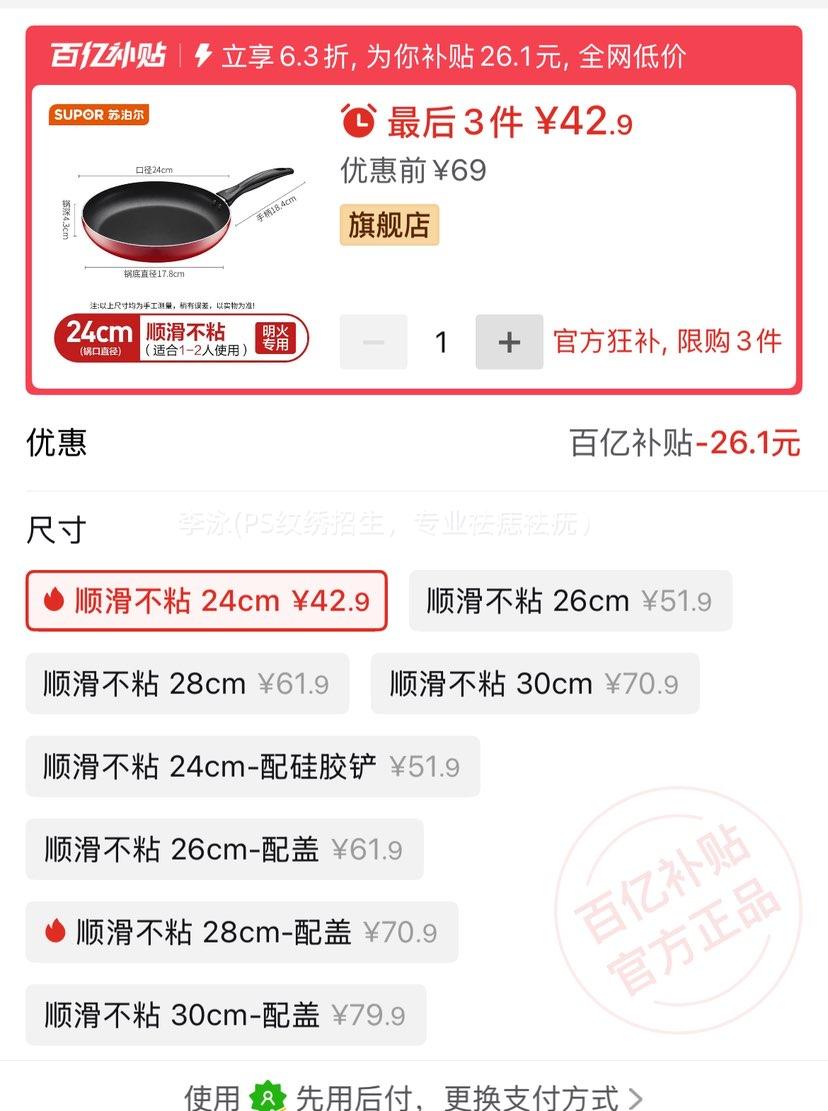Decrease quantity with the minus button
828x1111 pixels.
[x=373, y=342]
